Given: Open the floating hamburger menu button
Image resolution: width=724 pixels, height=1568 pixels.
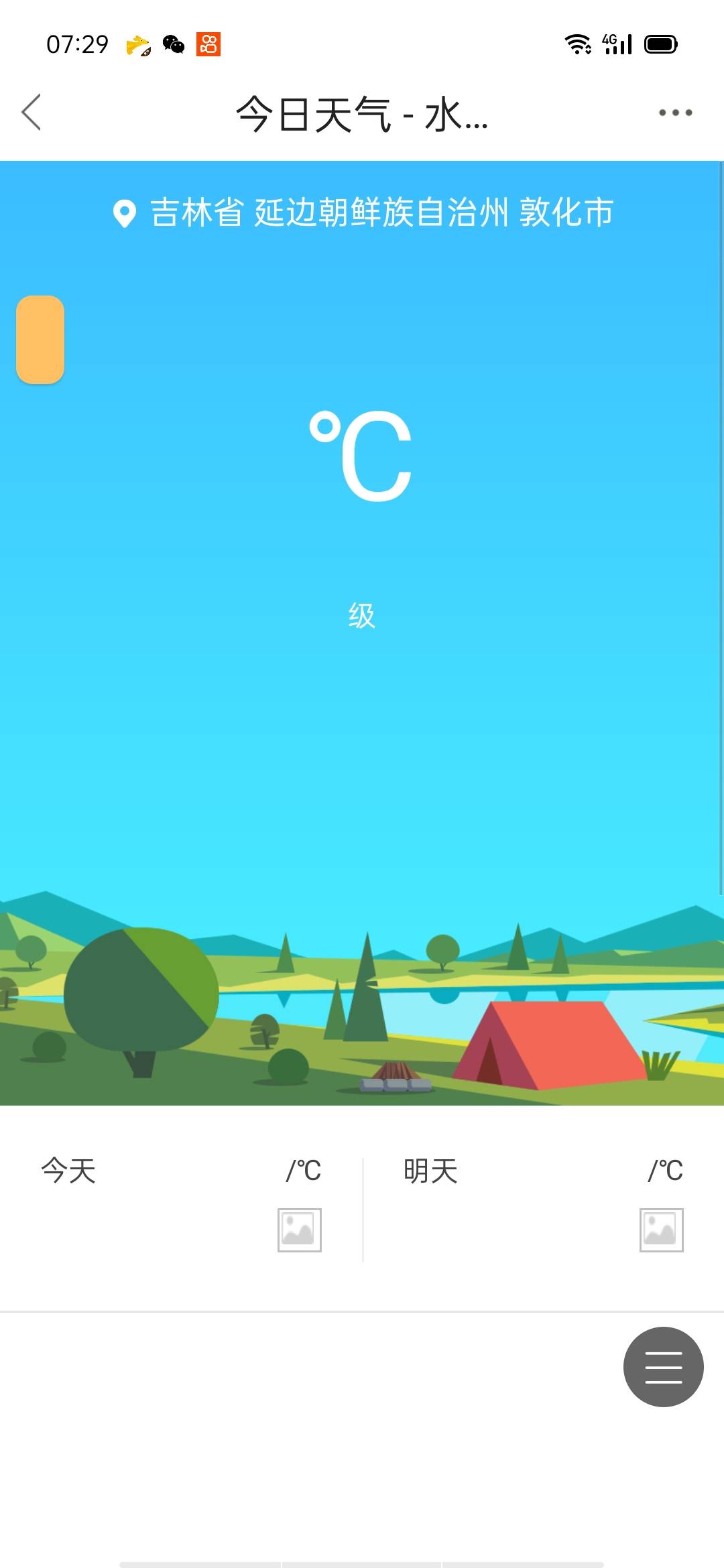Looking at the screenshot, I should pyautogui.click(x=663, y=1366).
